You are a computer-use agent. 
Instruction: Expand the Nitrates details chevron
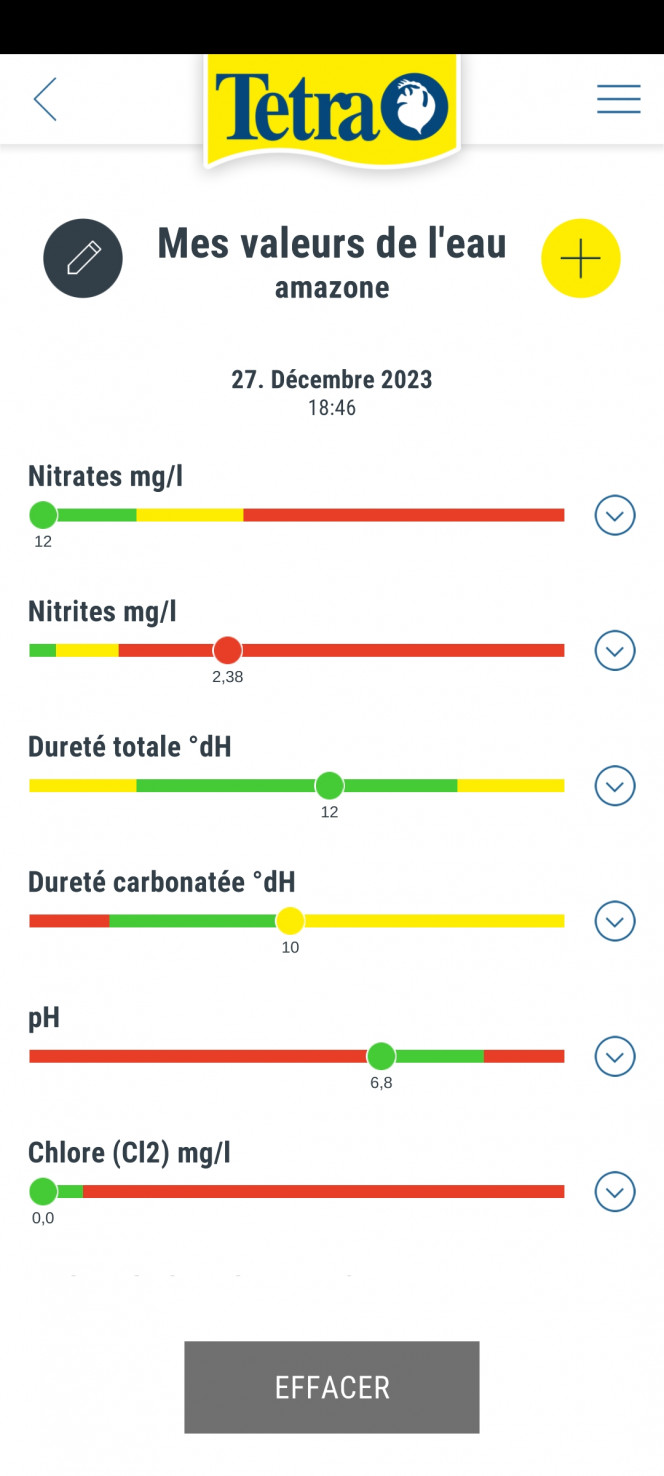[x=615, y=516]
